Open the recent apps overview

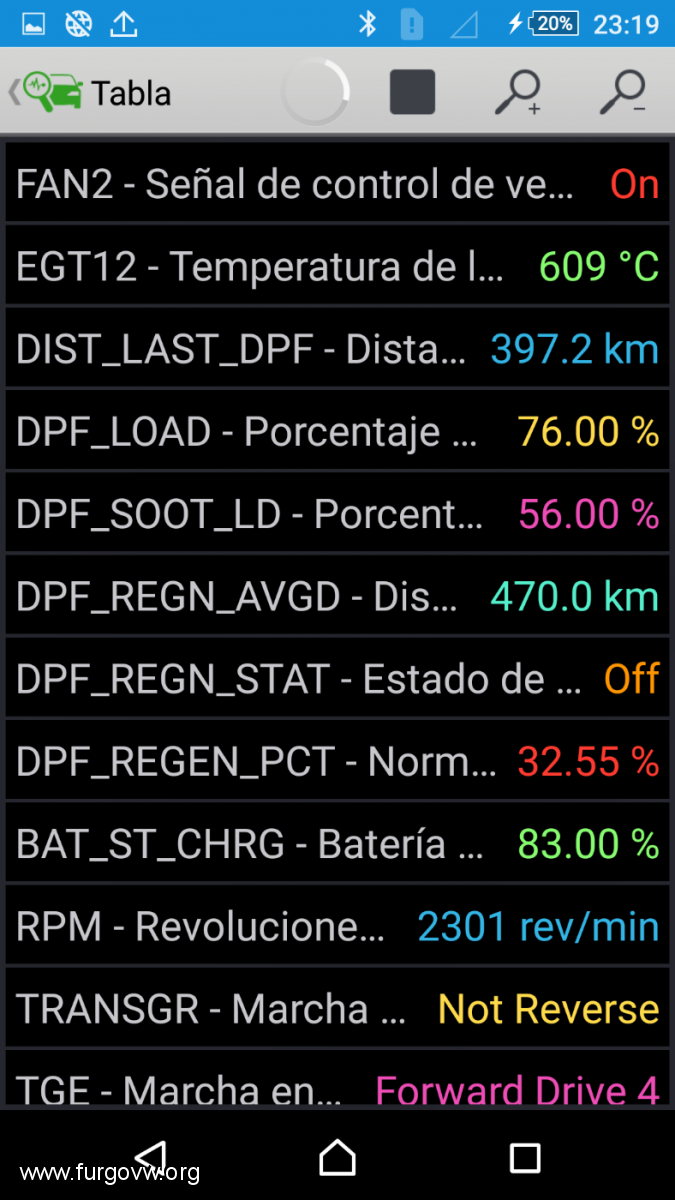[525, 1158]
